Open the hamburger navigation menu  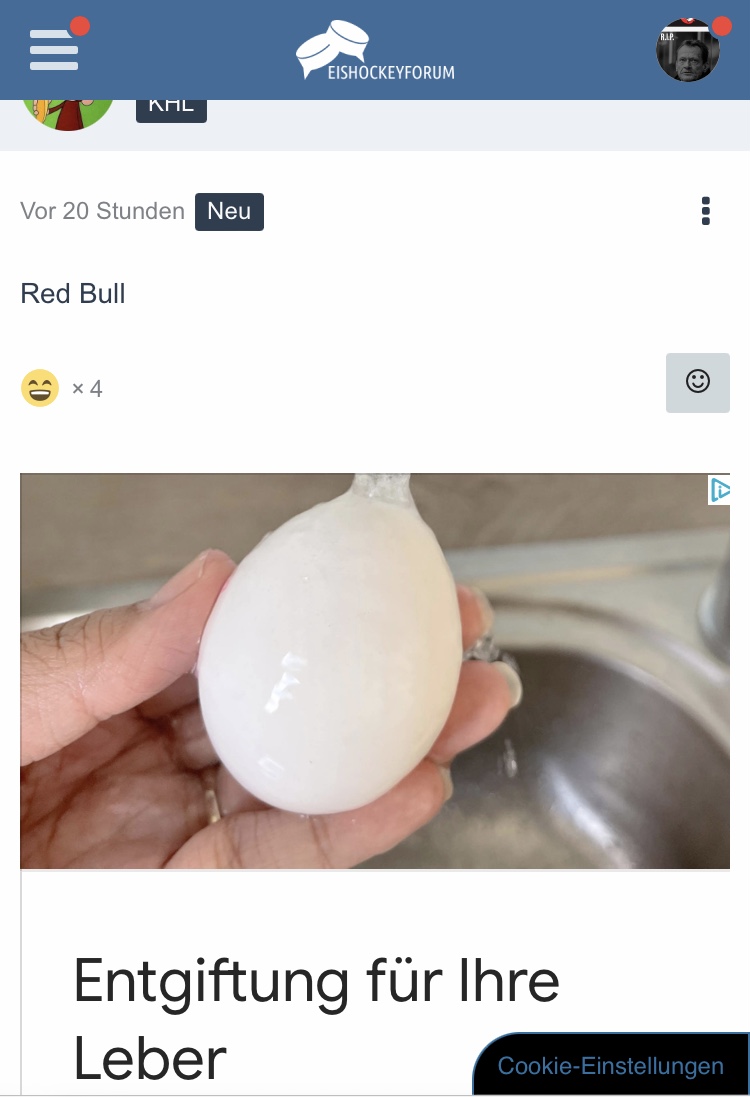[x=54, y=49]
